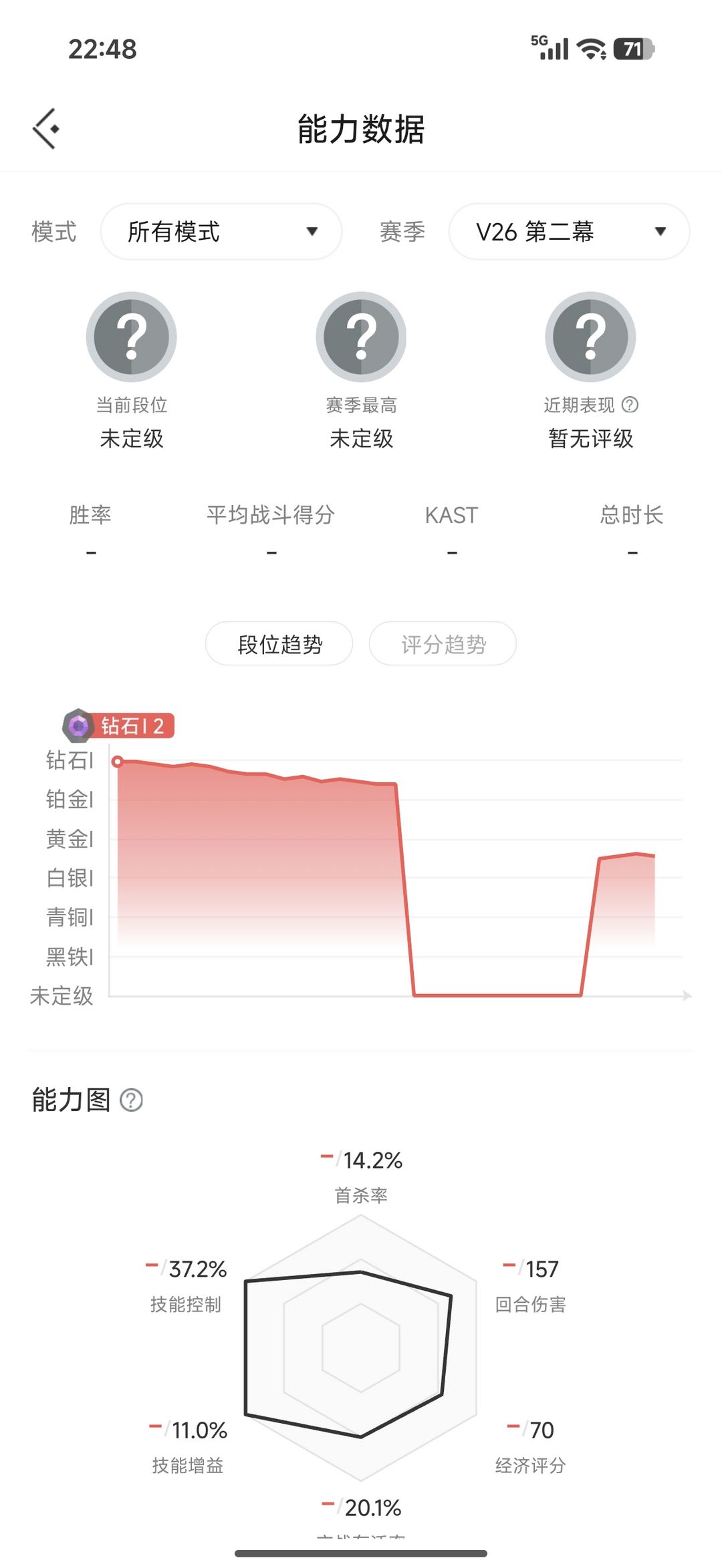Screen dimensions: 722x1568
Task: Switch to the 评分趋势 tab
Action: coord(443,644)
